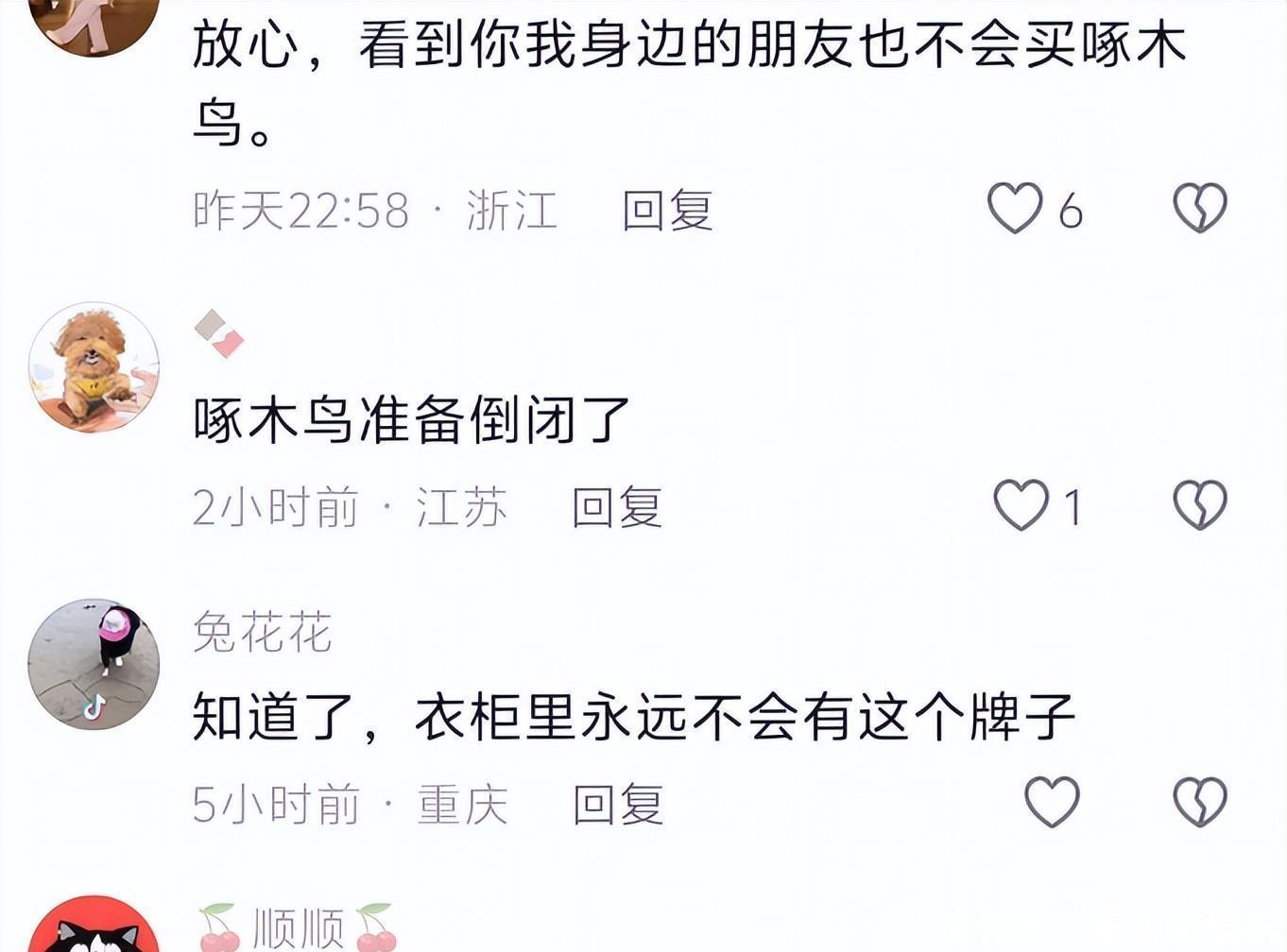Like the comment 啄木鸟准备倒闭了

(1021, 505)
